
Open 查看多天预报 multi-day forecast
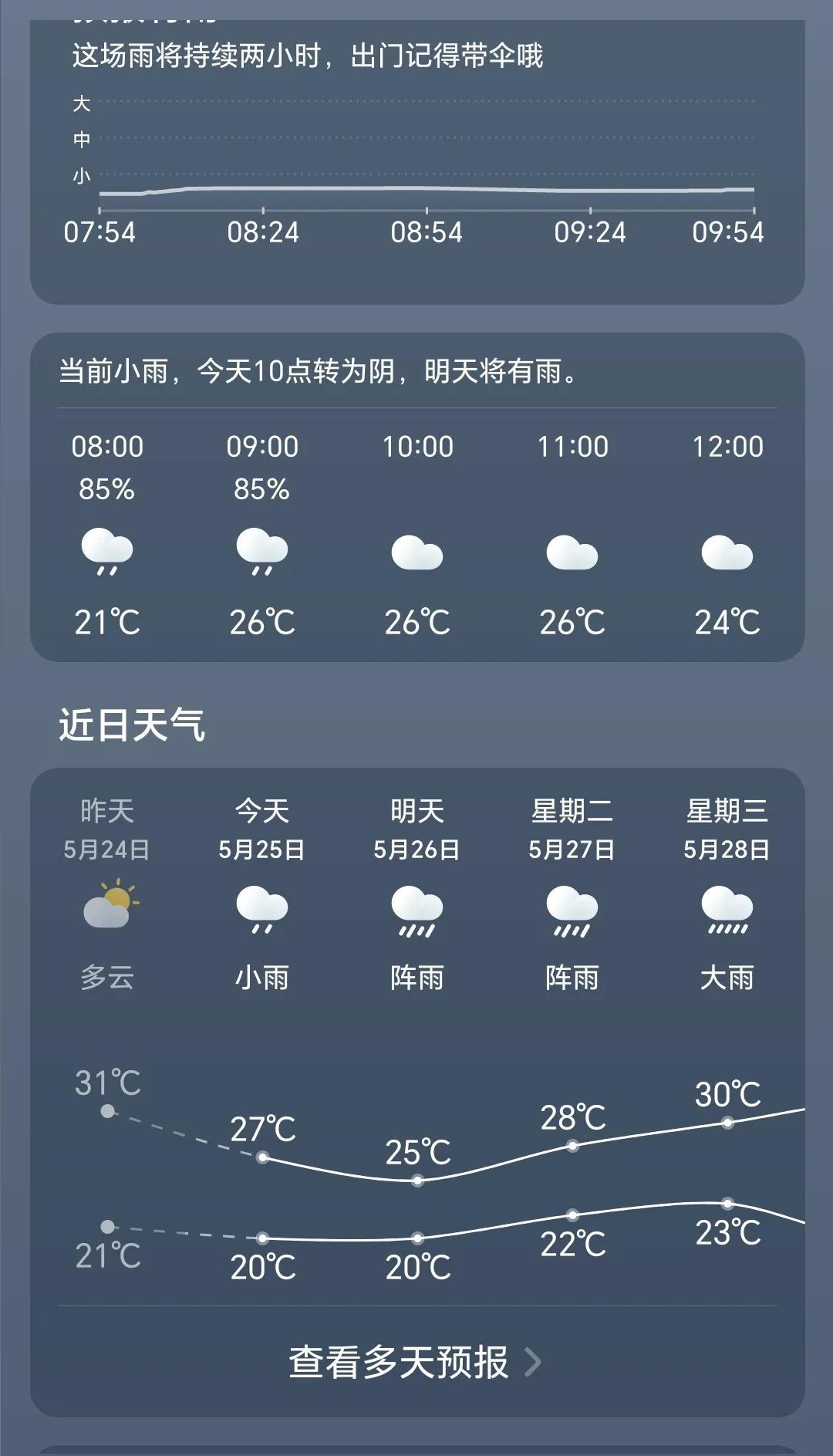click(415, 1362)
